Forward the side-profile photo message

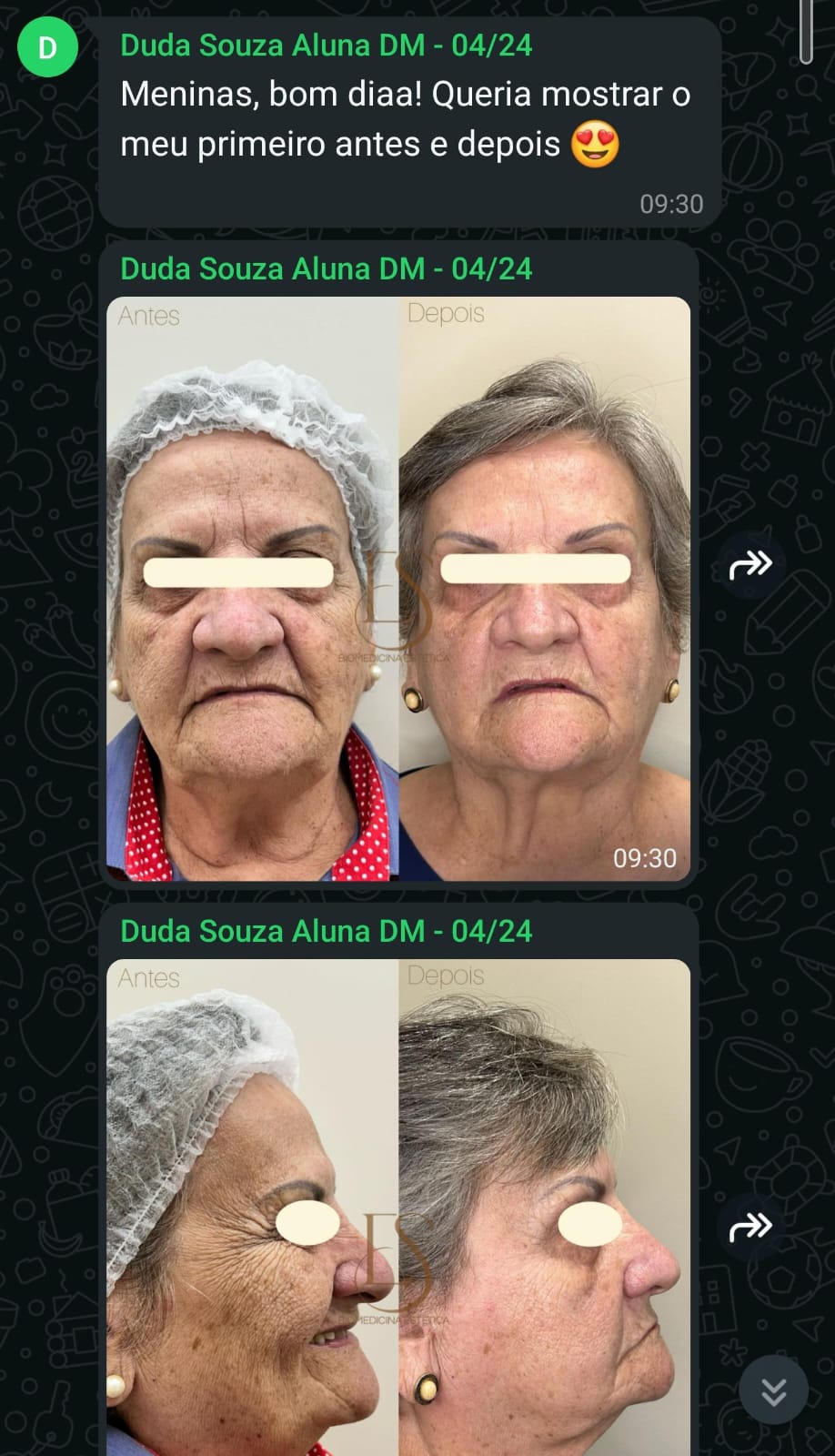(x=750, y=1228)
